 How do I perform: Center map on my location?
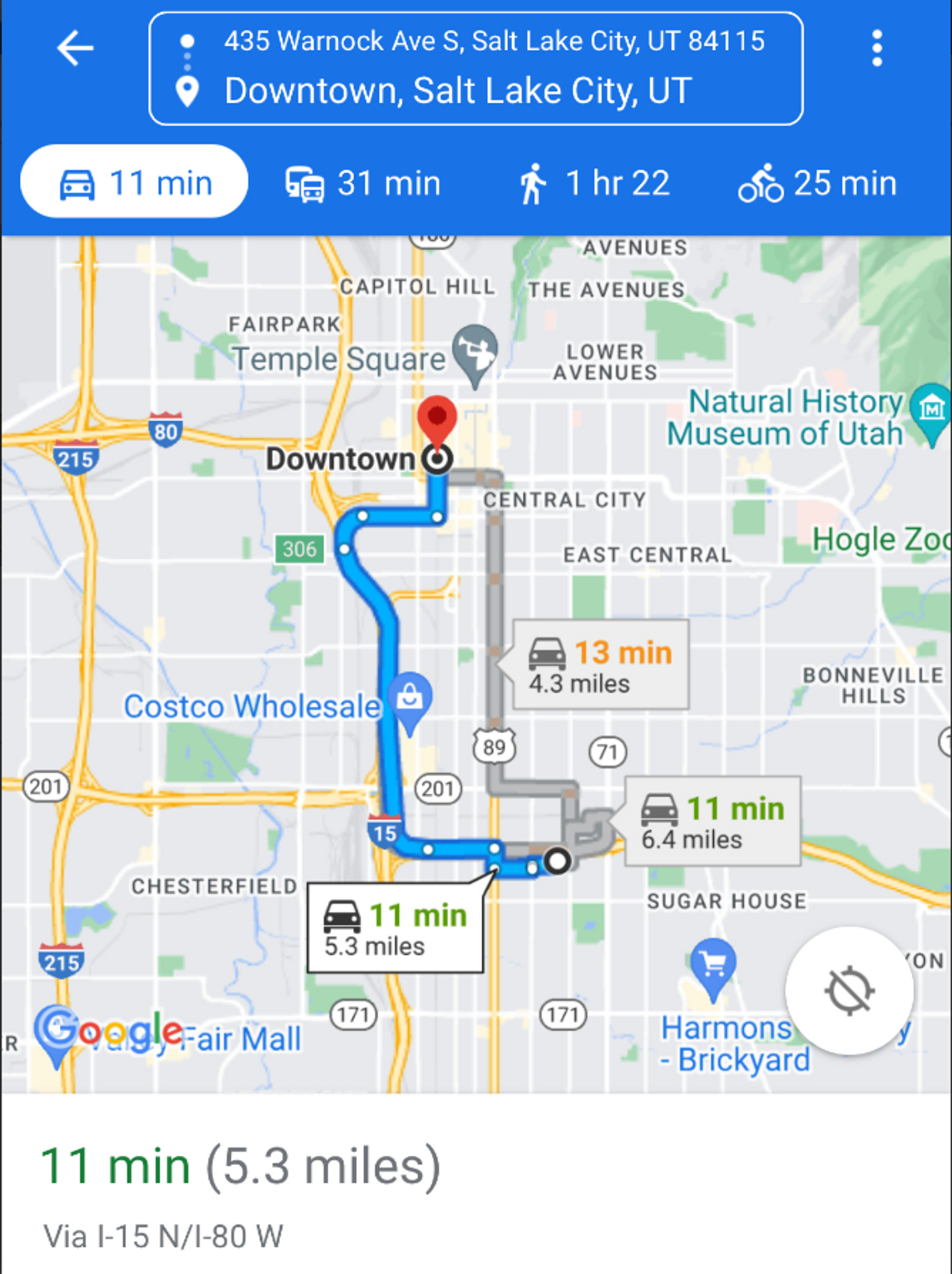click(849, 991)
